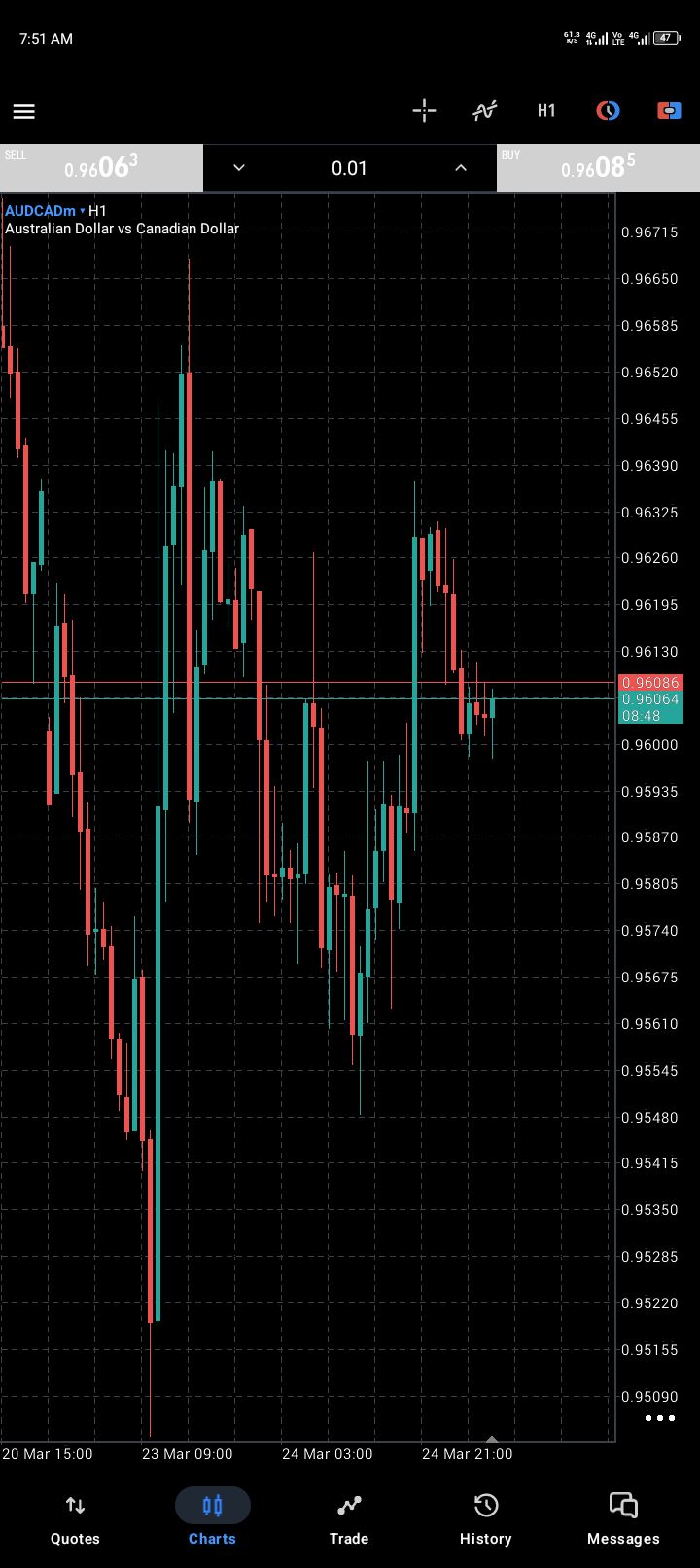The width and height of the screenshot is (700, 1568).
Task: Open the History tab
Action: coord(485,1519)
